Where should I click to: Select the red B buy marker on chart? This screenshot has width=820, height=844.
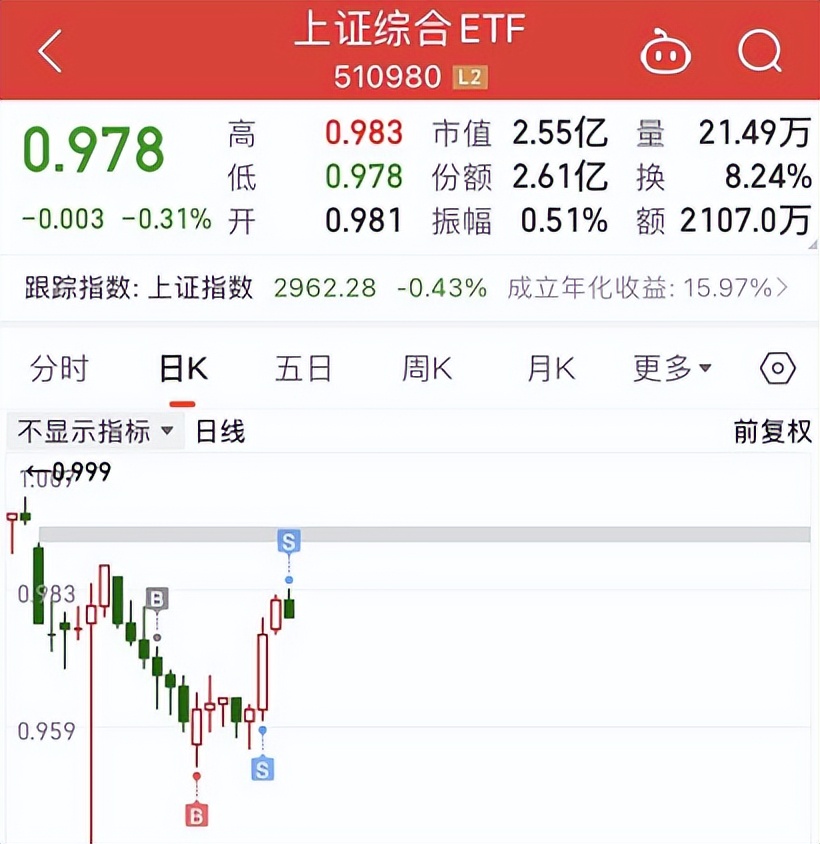196,813
